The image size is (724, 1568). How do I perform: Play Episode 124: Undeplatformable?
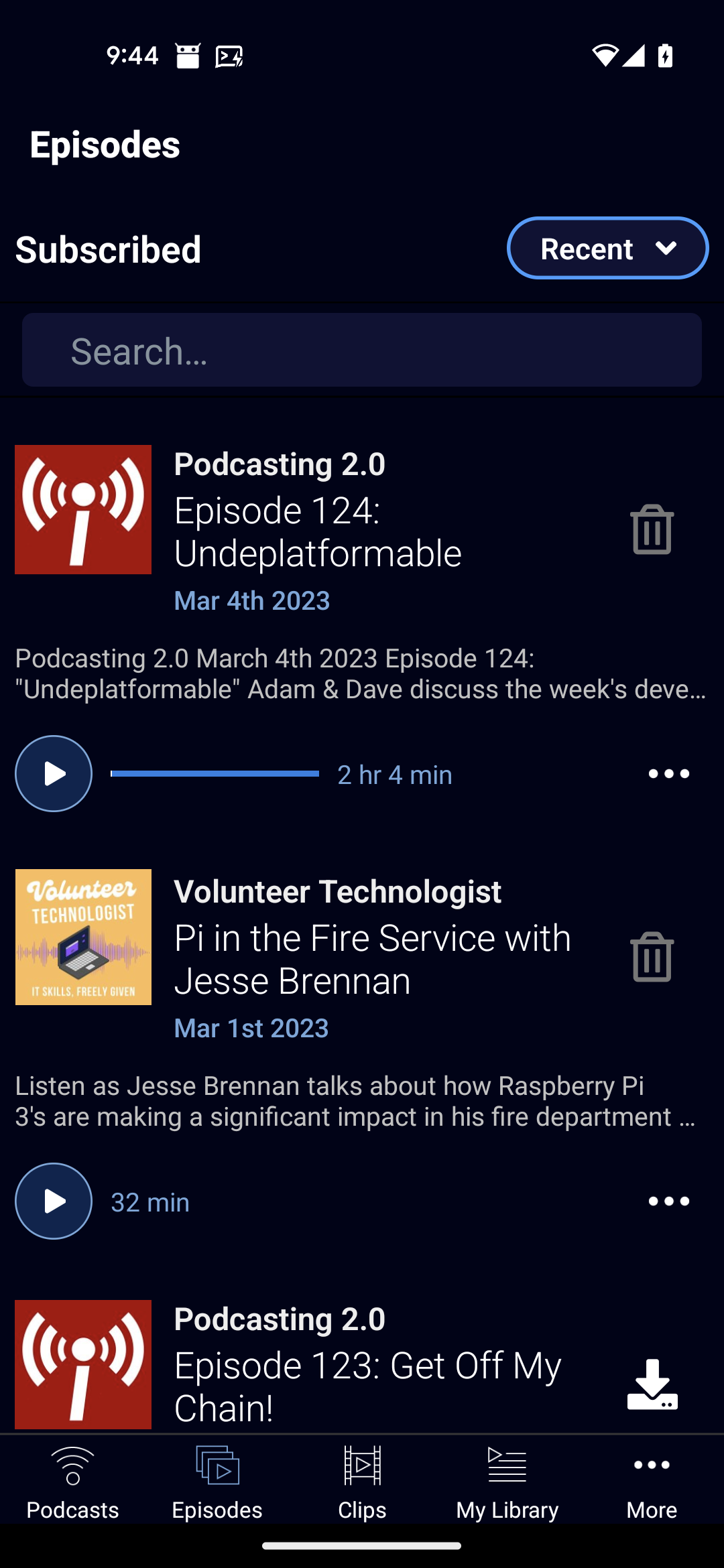[x=53, y=773]
